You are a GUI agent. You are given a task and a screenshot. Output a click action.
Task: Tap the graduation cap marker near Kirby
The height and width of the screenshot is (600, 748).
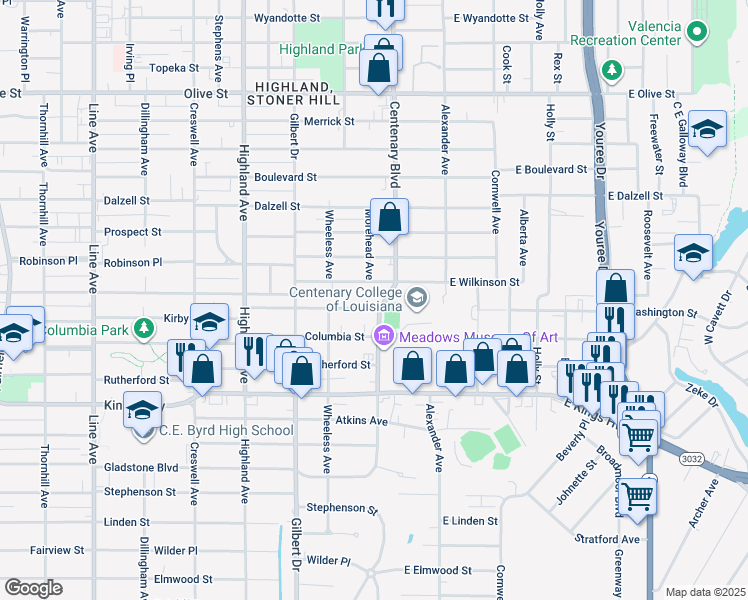(209, 321)
